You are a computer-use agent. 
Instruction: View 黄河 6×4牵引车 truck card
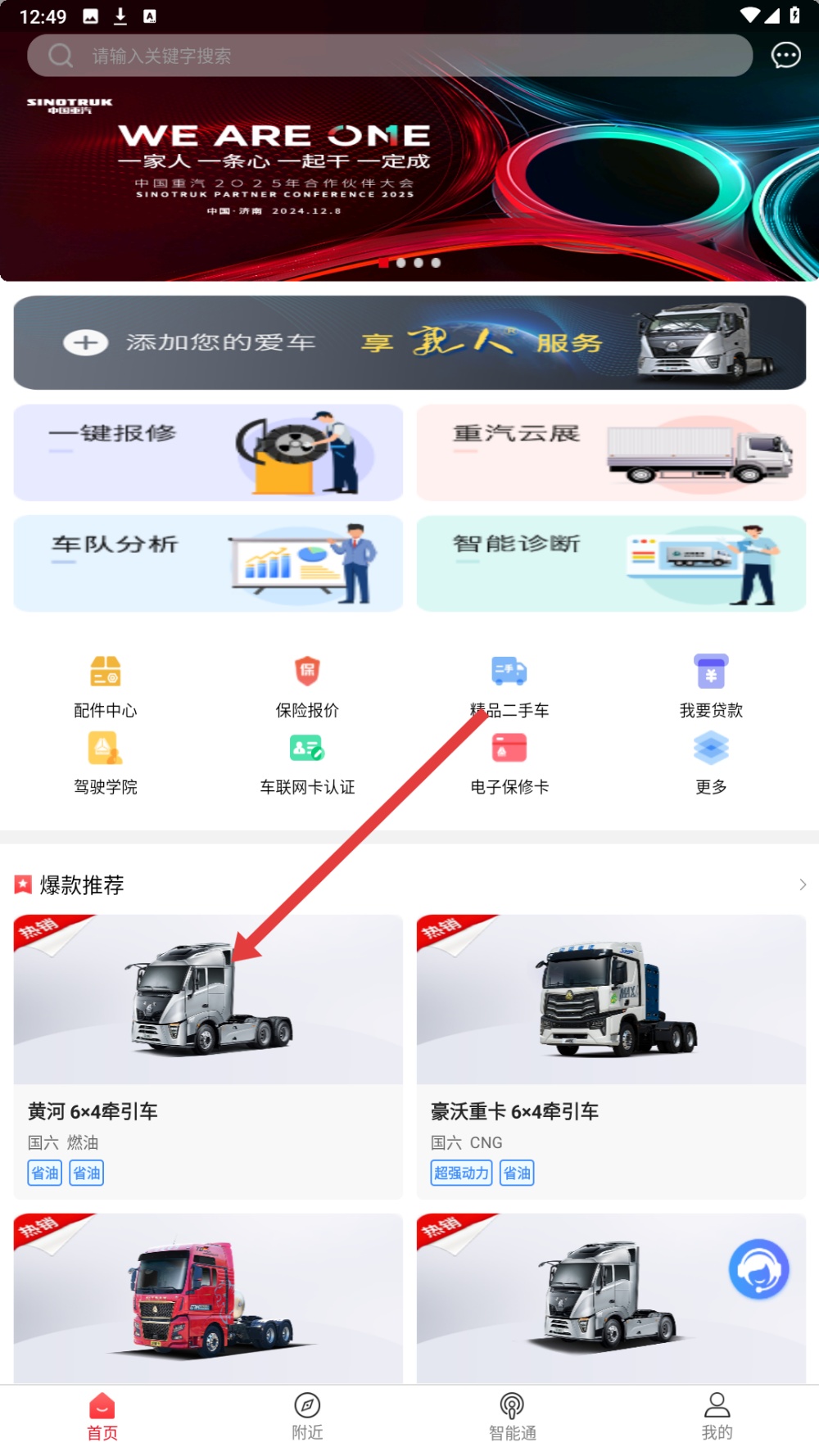[208, 1056]
